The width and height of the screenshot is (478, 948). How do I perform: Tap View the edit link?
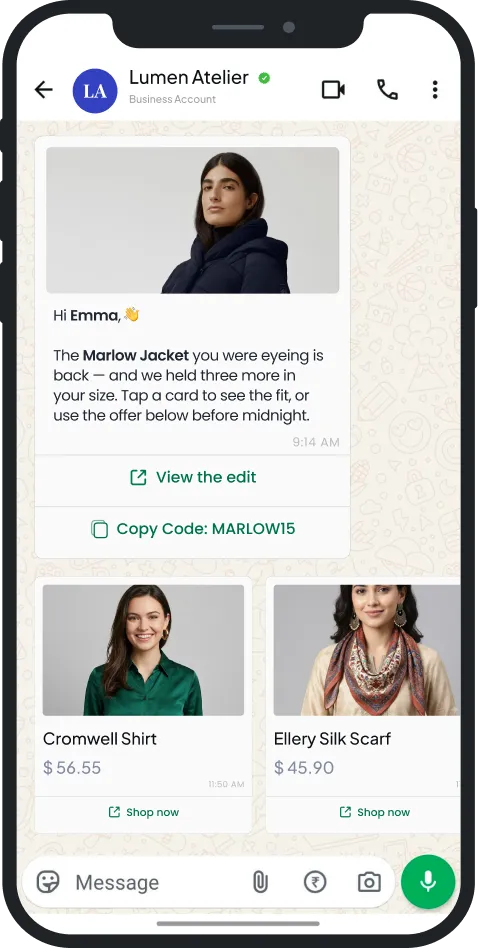[193, 477]
